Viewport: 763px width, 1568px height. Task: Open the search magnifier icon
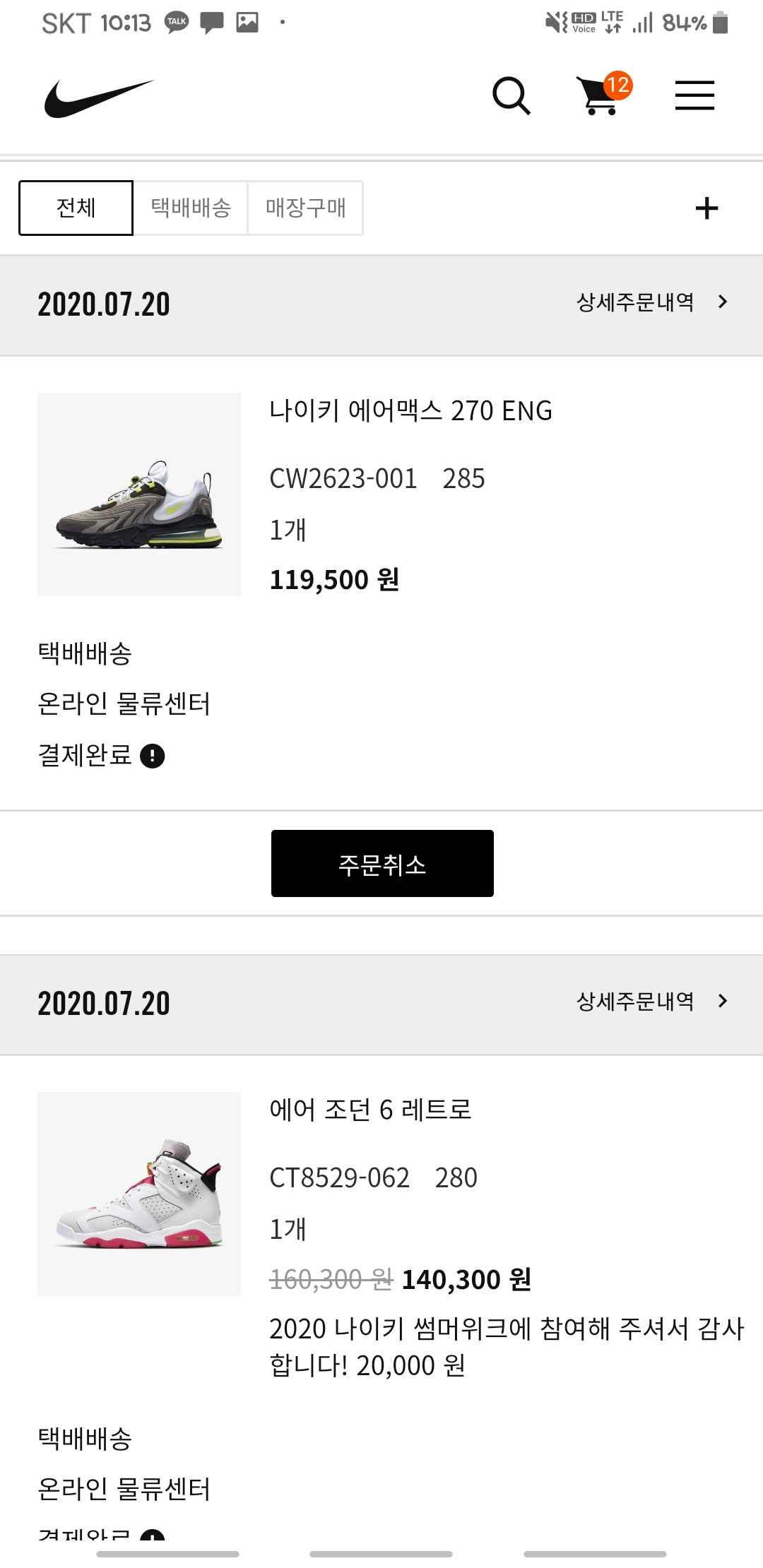pos(511,96)
